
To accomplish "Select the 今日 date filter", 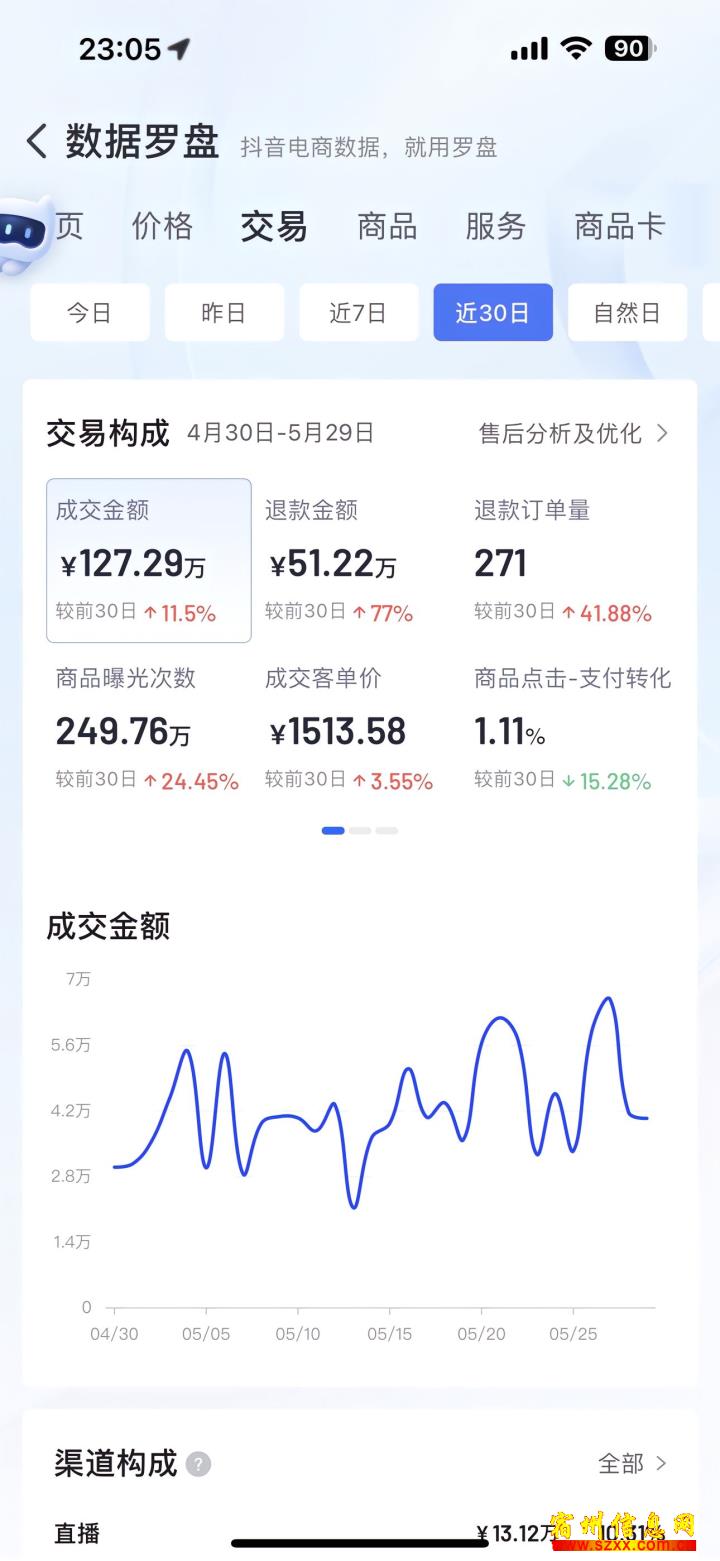I will point(90,313).
